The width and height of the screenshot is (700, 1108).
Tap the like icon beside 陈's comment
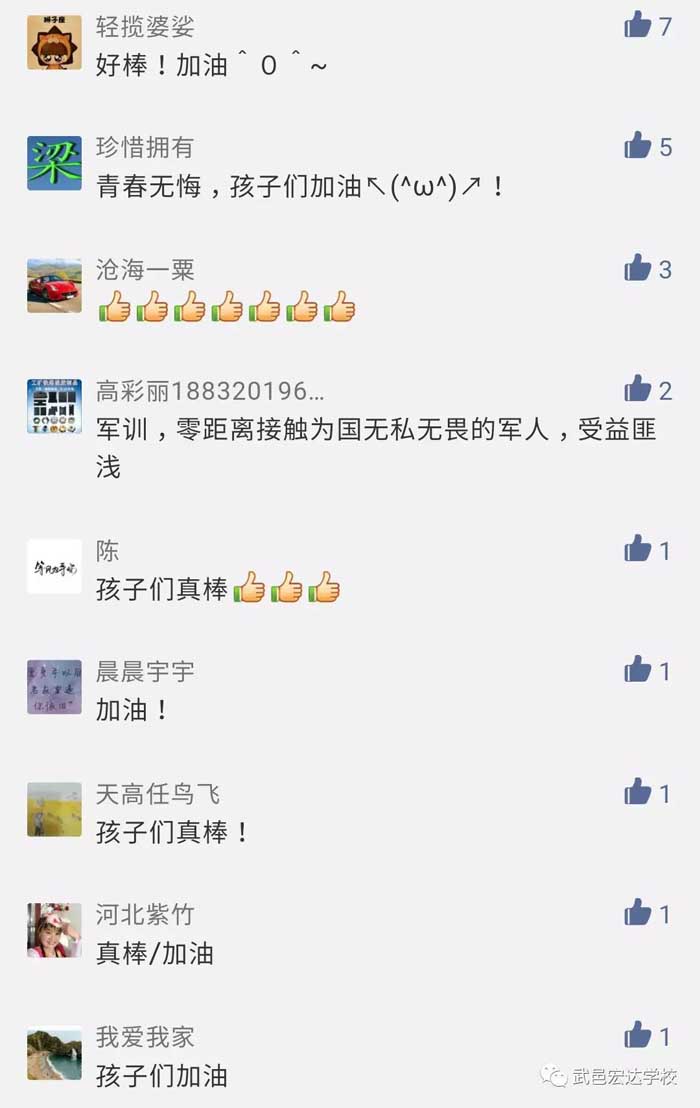pyautogui.click(x=638, y=548)
